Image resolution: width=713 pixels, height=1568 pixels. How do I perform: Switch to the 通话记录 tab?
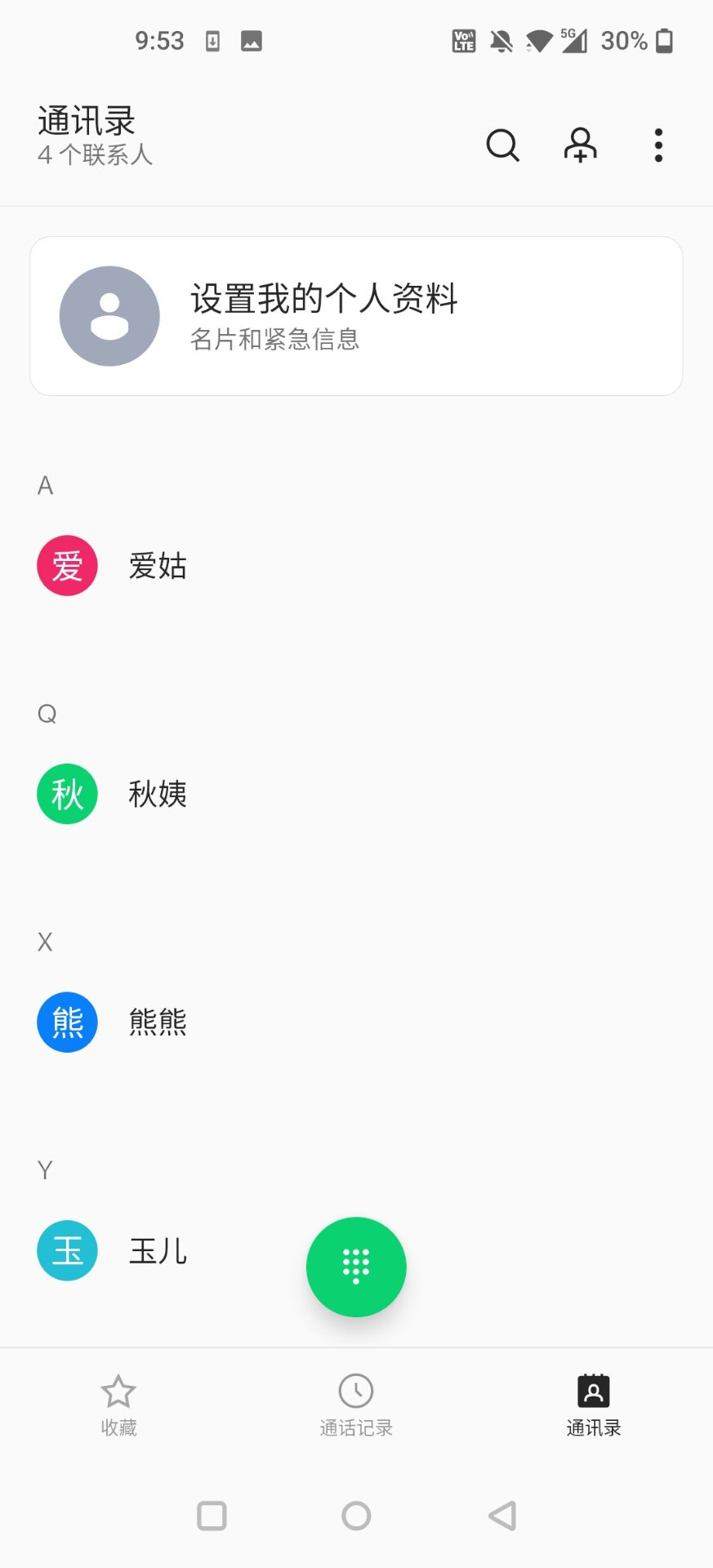tap(356, 1405)
